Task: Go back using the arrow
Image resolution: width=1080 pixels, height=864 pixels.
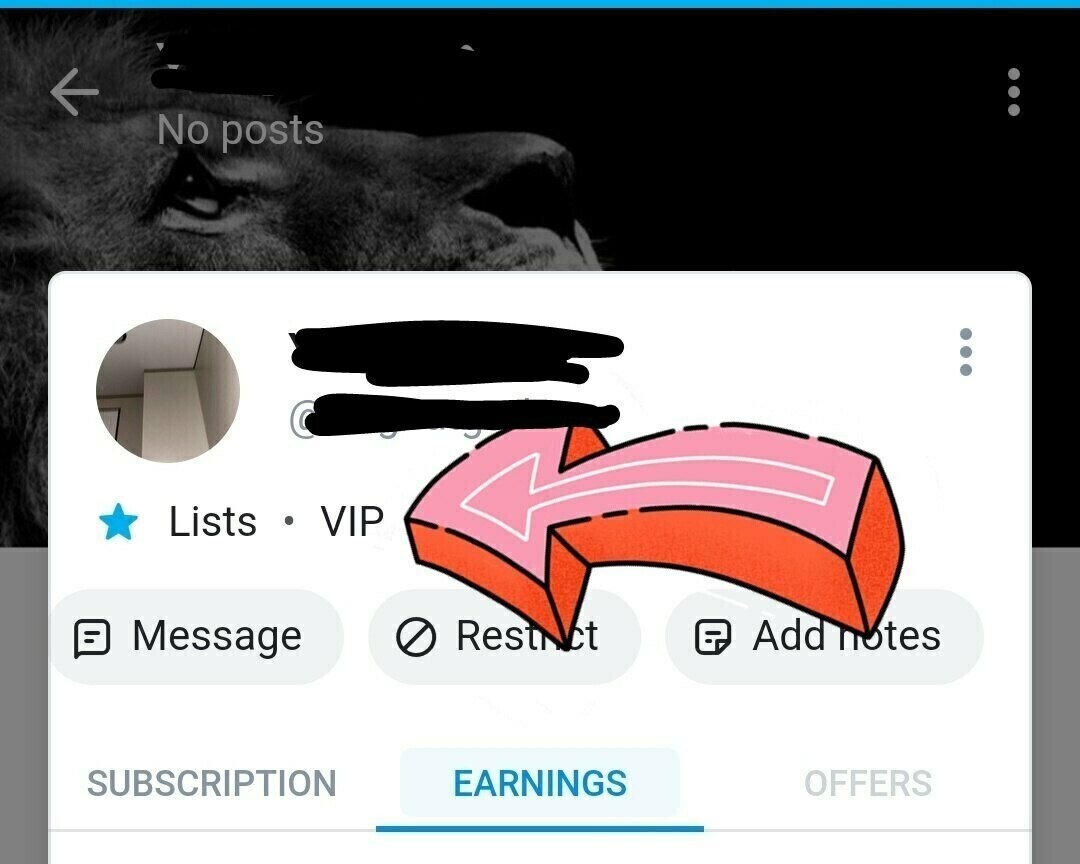Action: [74, 93]
